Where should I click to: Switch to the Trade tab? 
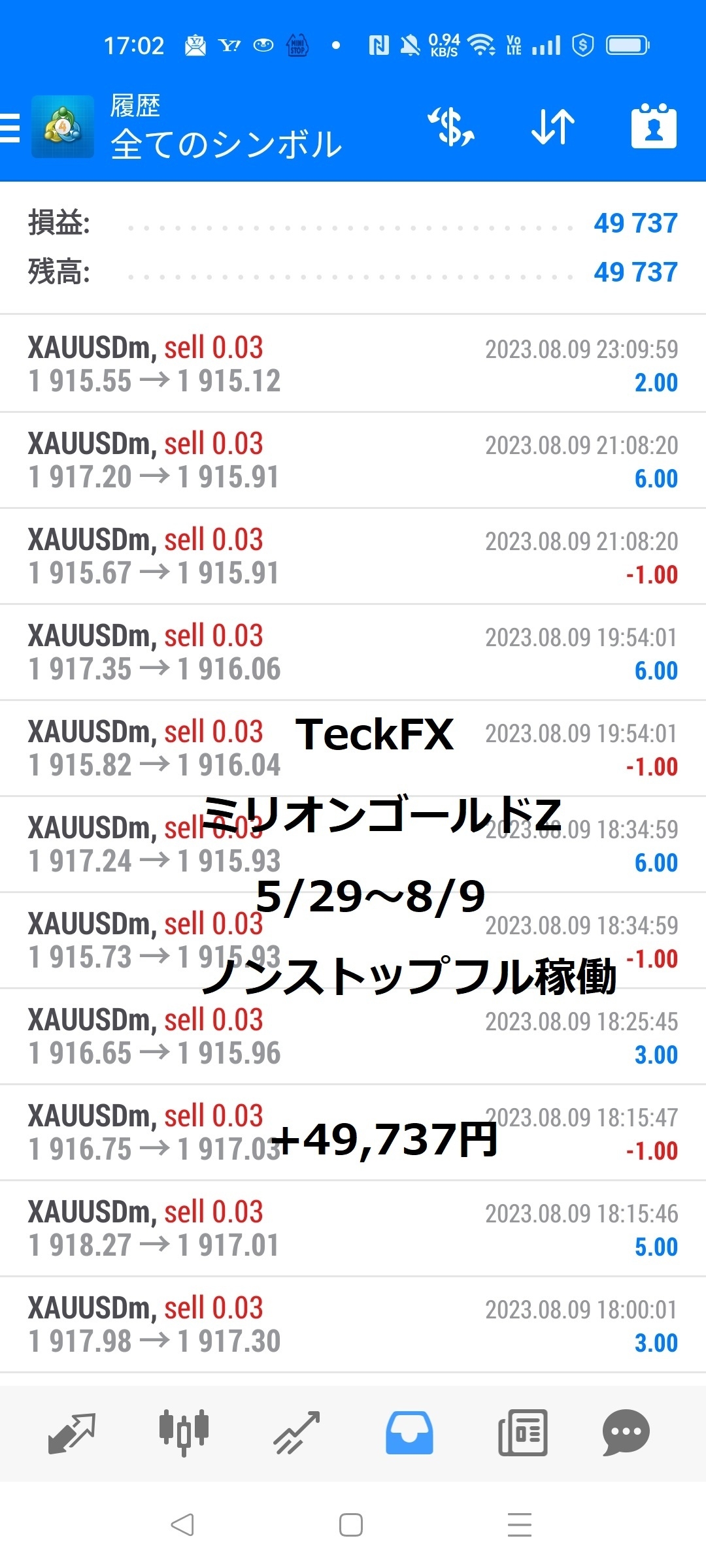pos(297,1433)
